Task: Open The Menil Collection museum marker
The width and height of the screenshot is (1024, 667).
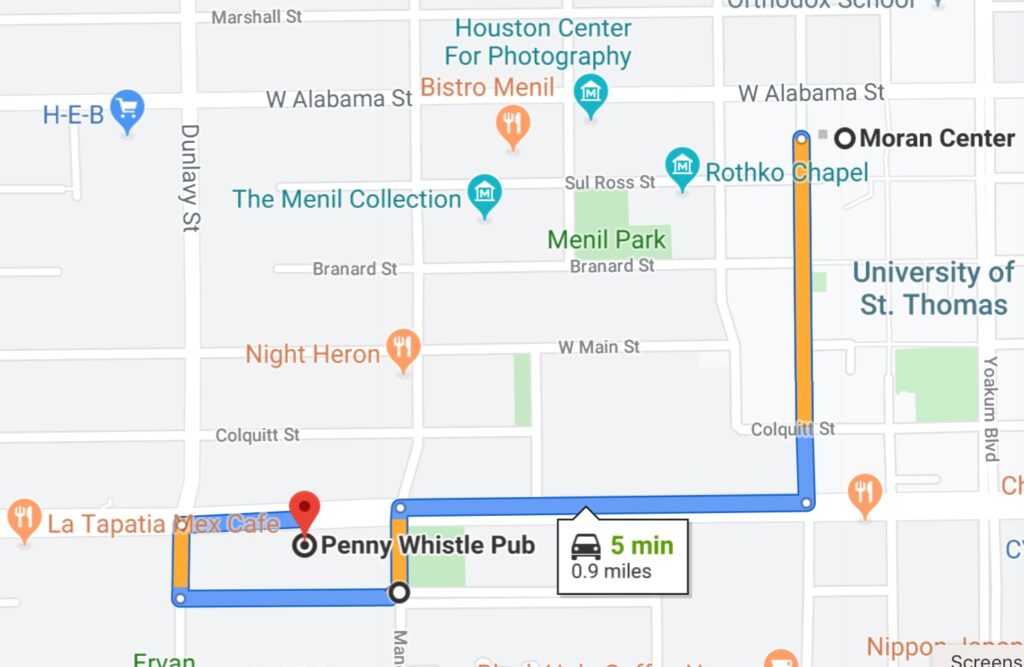Action: (485, 194)
